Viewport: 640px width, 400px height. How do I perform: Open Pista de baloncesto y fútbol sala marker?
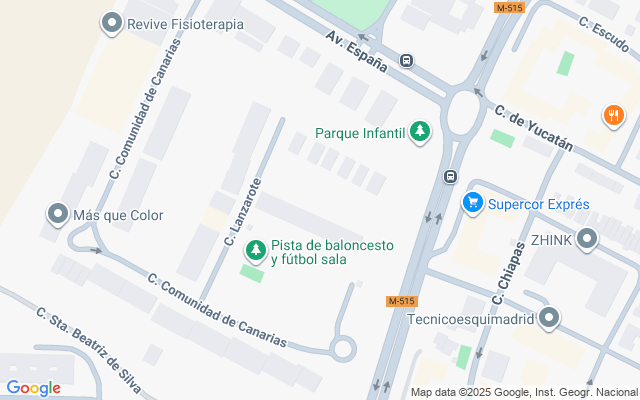255,248
